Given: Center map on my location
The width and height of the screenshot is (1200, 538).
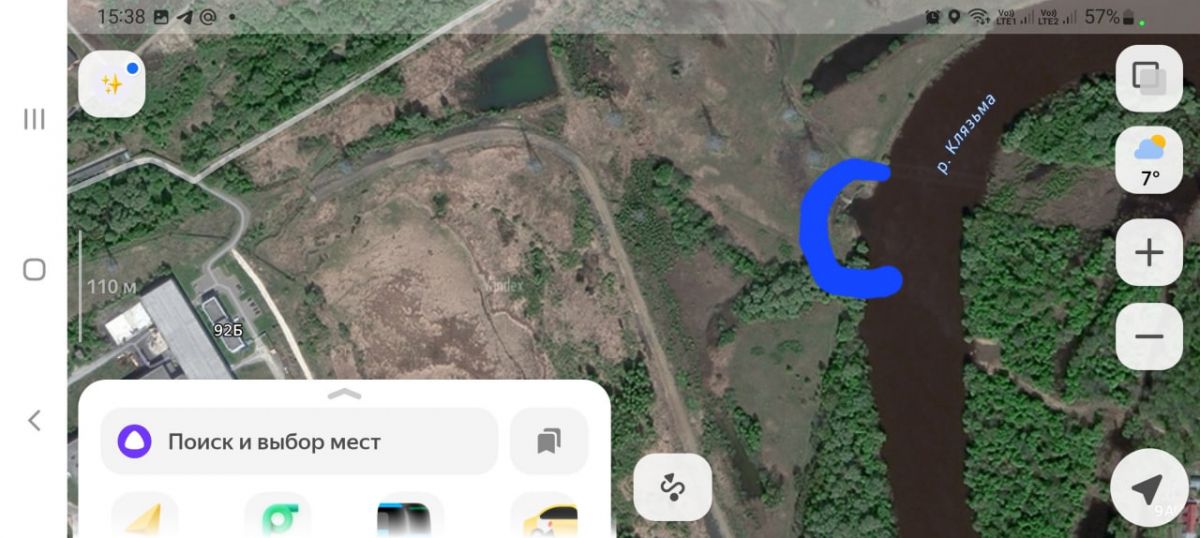Looking at the screenshot, I should pos(1147,488).
